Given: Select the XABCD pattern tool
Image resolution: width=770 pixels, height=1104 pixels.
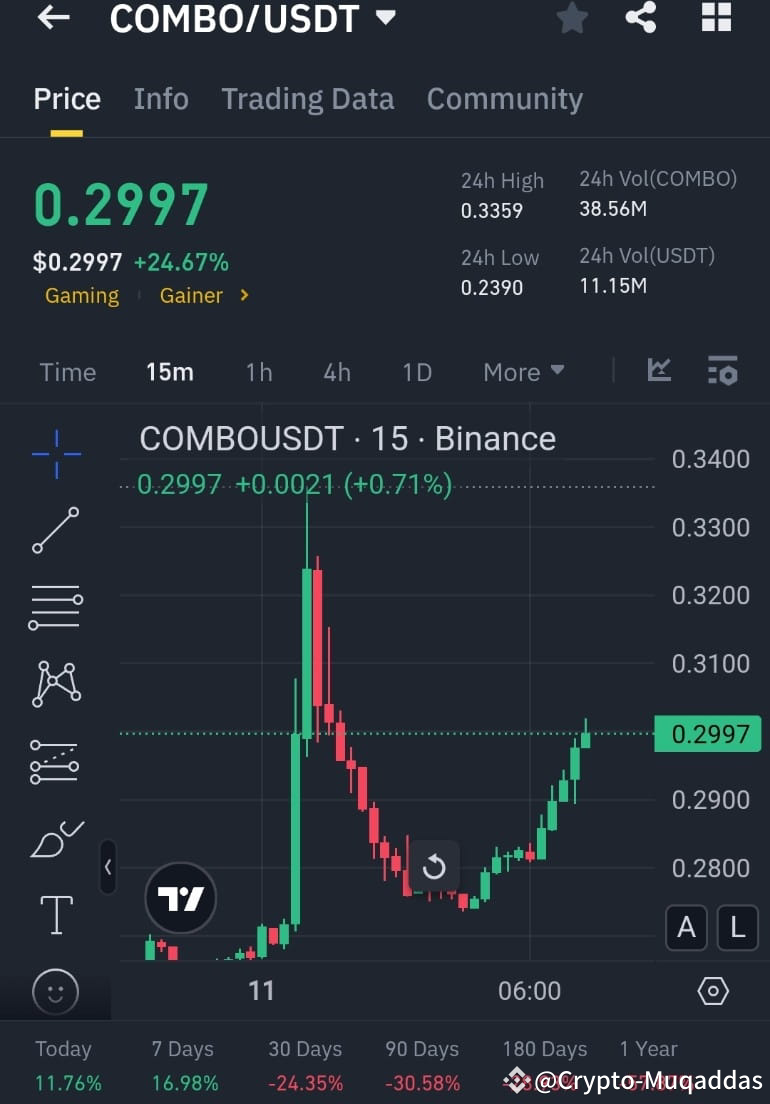Looking at the screenshot, I should point(55,684).
